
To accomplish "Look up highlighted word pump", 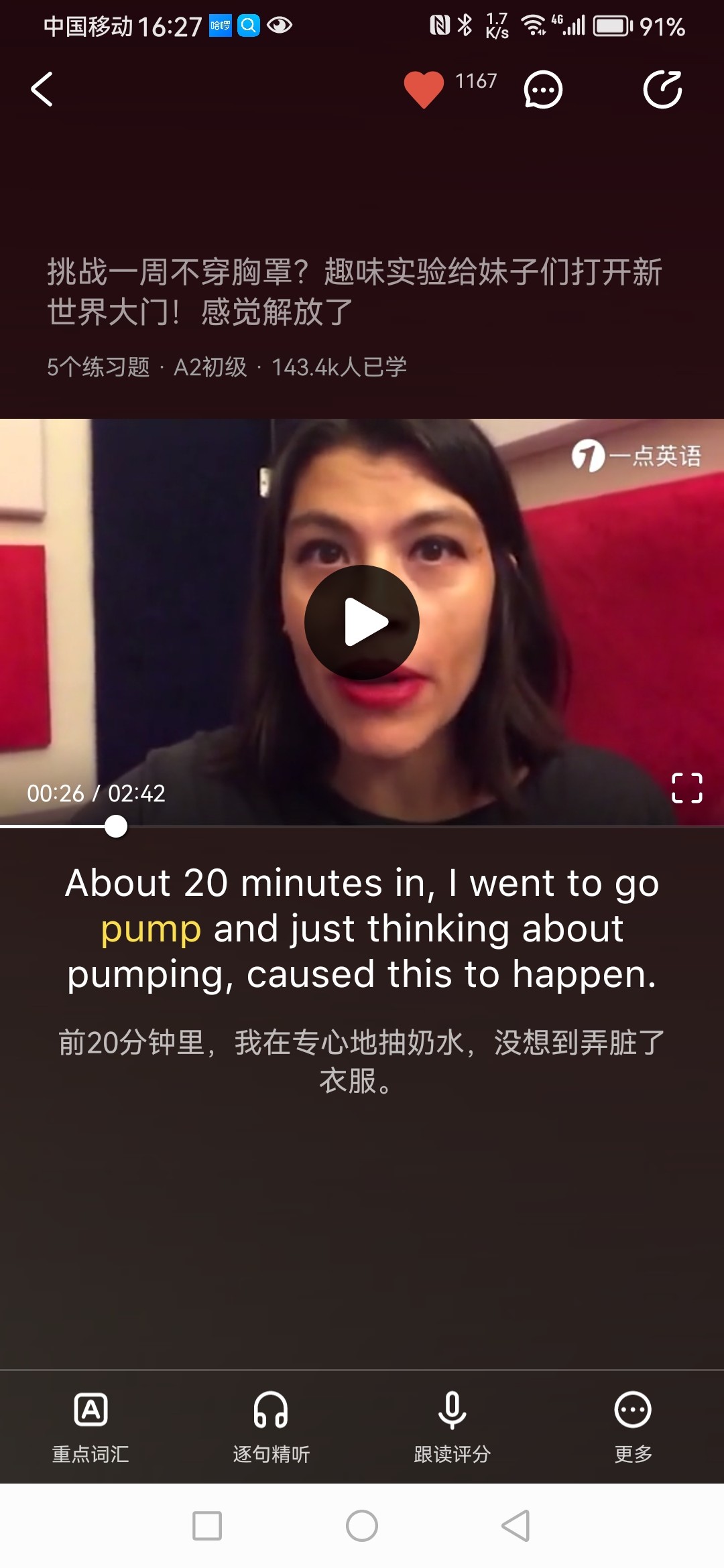I will (x=151, y=929).
